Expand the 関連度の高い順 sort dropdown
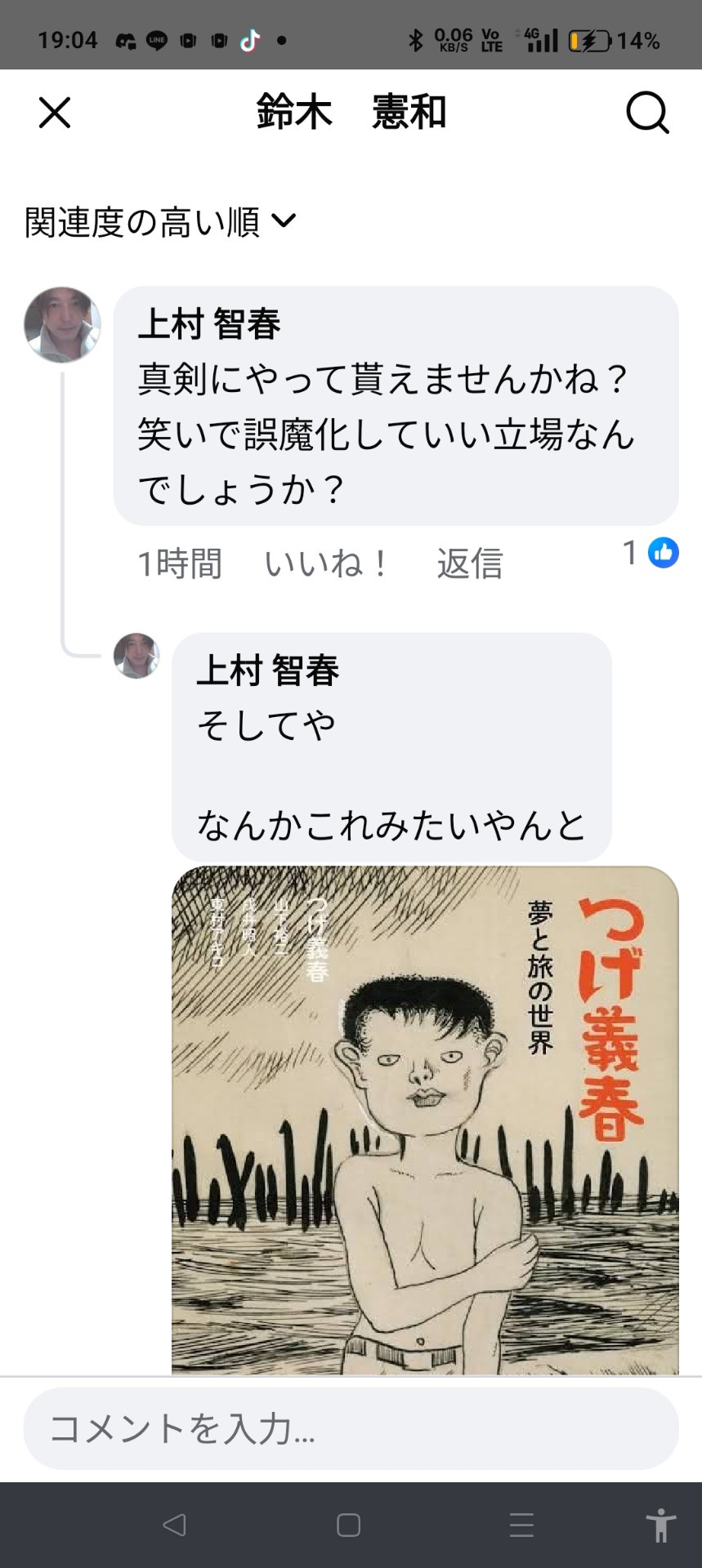 point(161,222)
